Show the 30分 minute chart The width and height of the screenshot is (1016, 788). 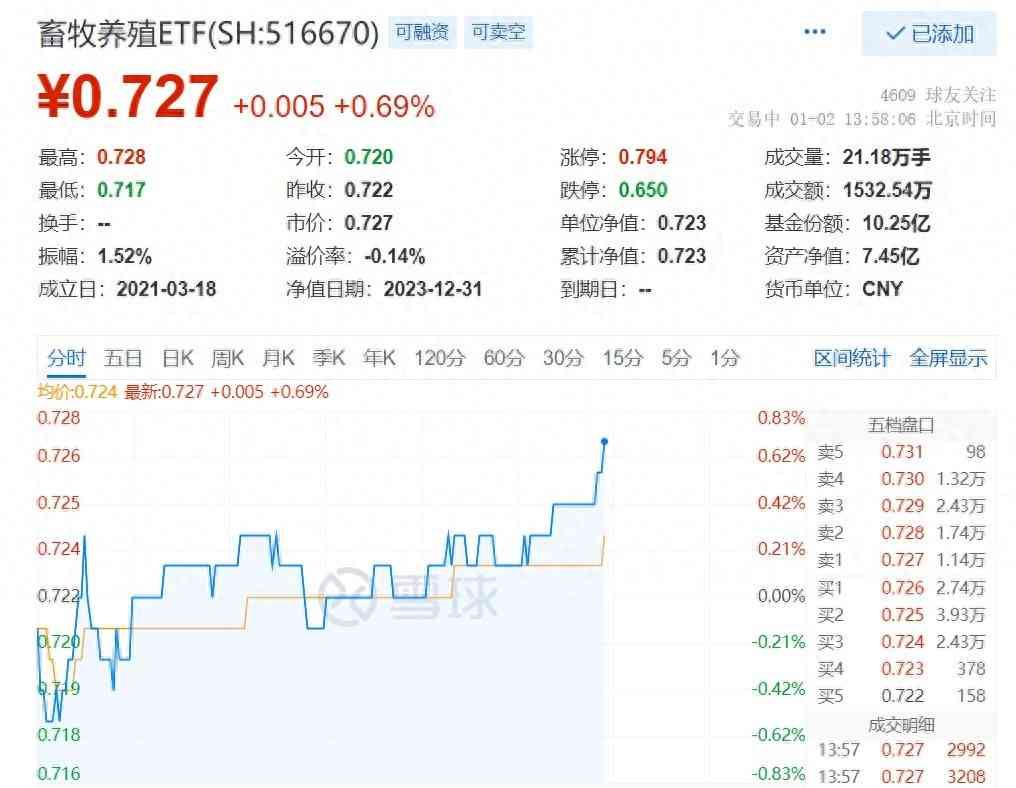coord(563,357)
